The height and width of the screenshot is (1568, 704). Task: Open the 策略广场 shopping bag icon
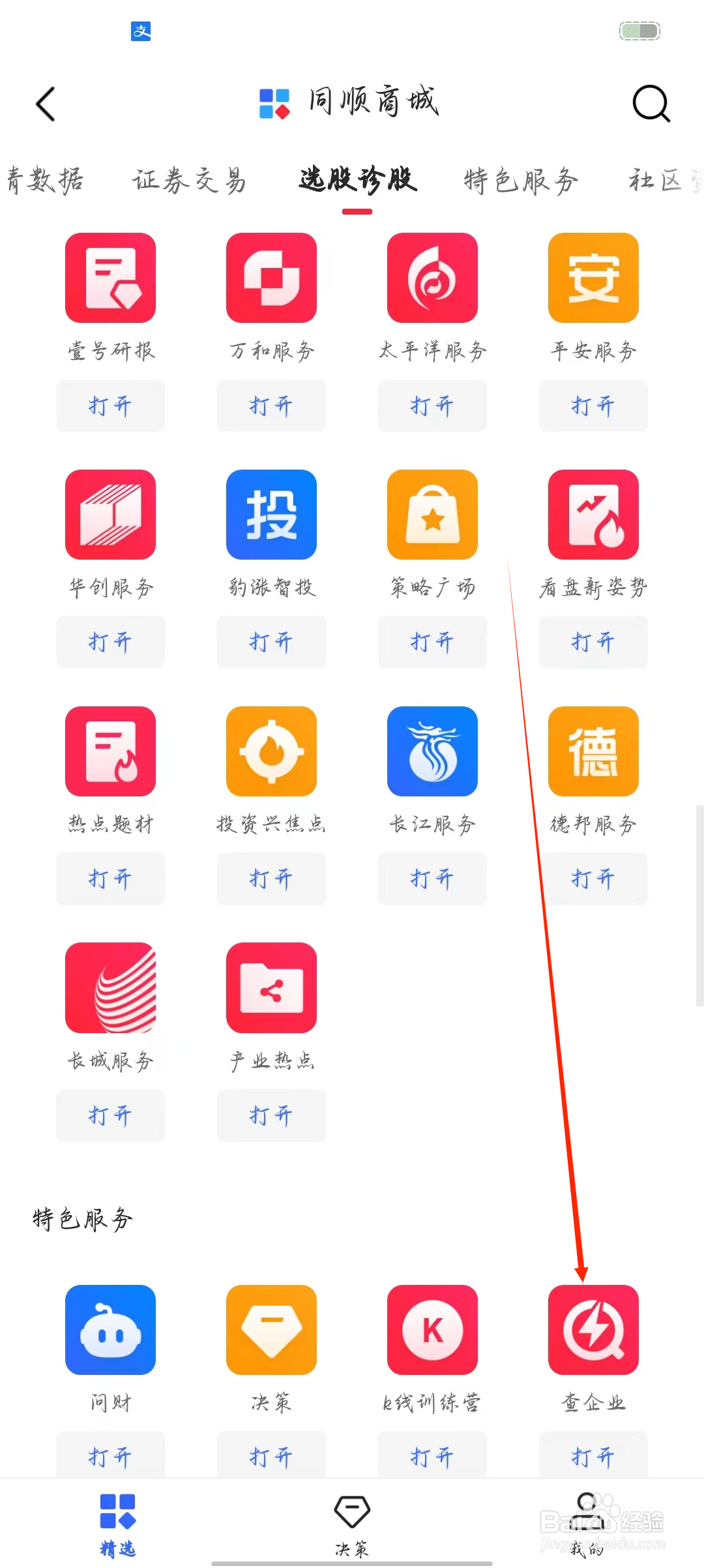tap(432, 515)
